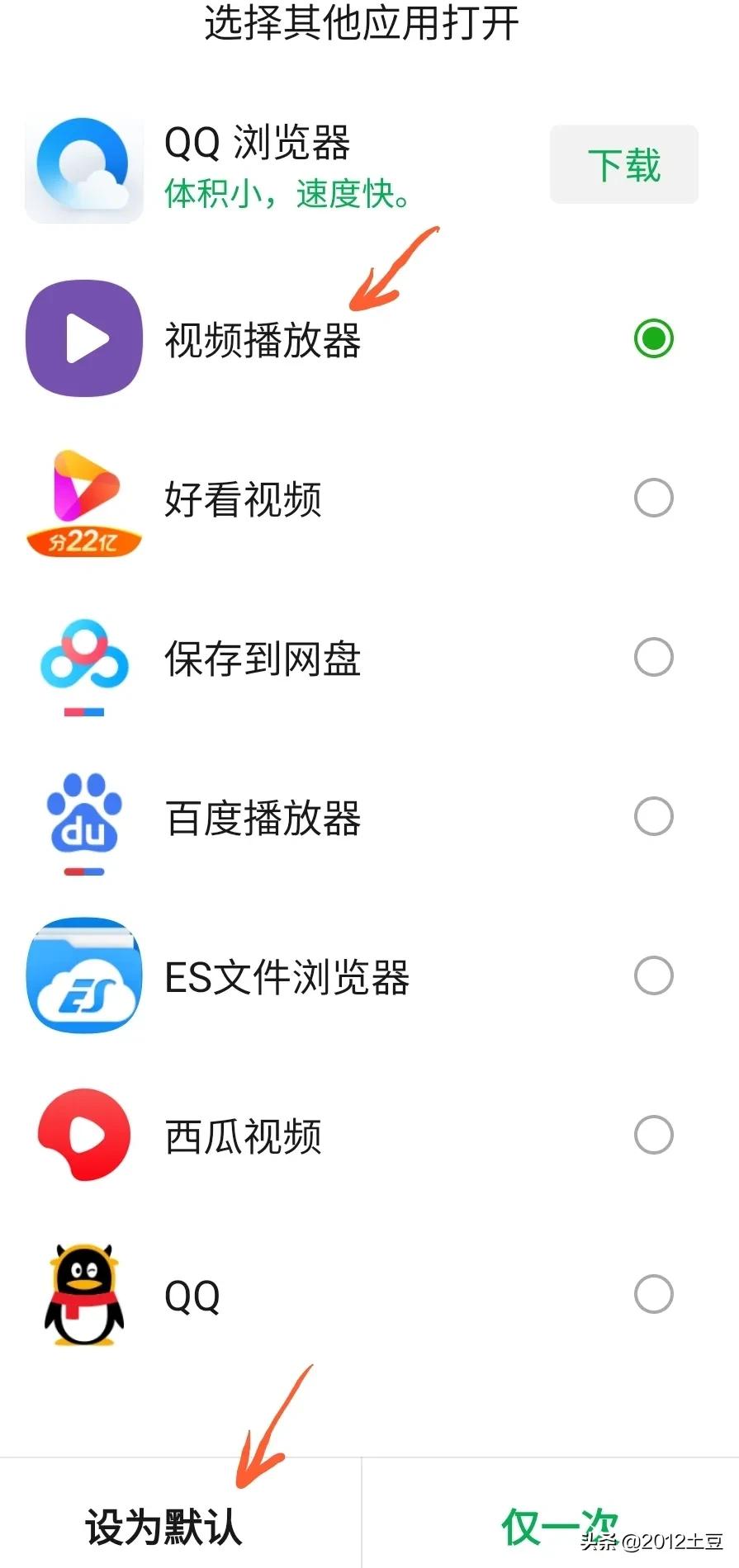Select ES文件浏览器 option
The image size is (739, 1568).
(x=369, y=976)
